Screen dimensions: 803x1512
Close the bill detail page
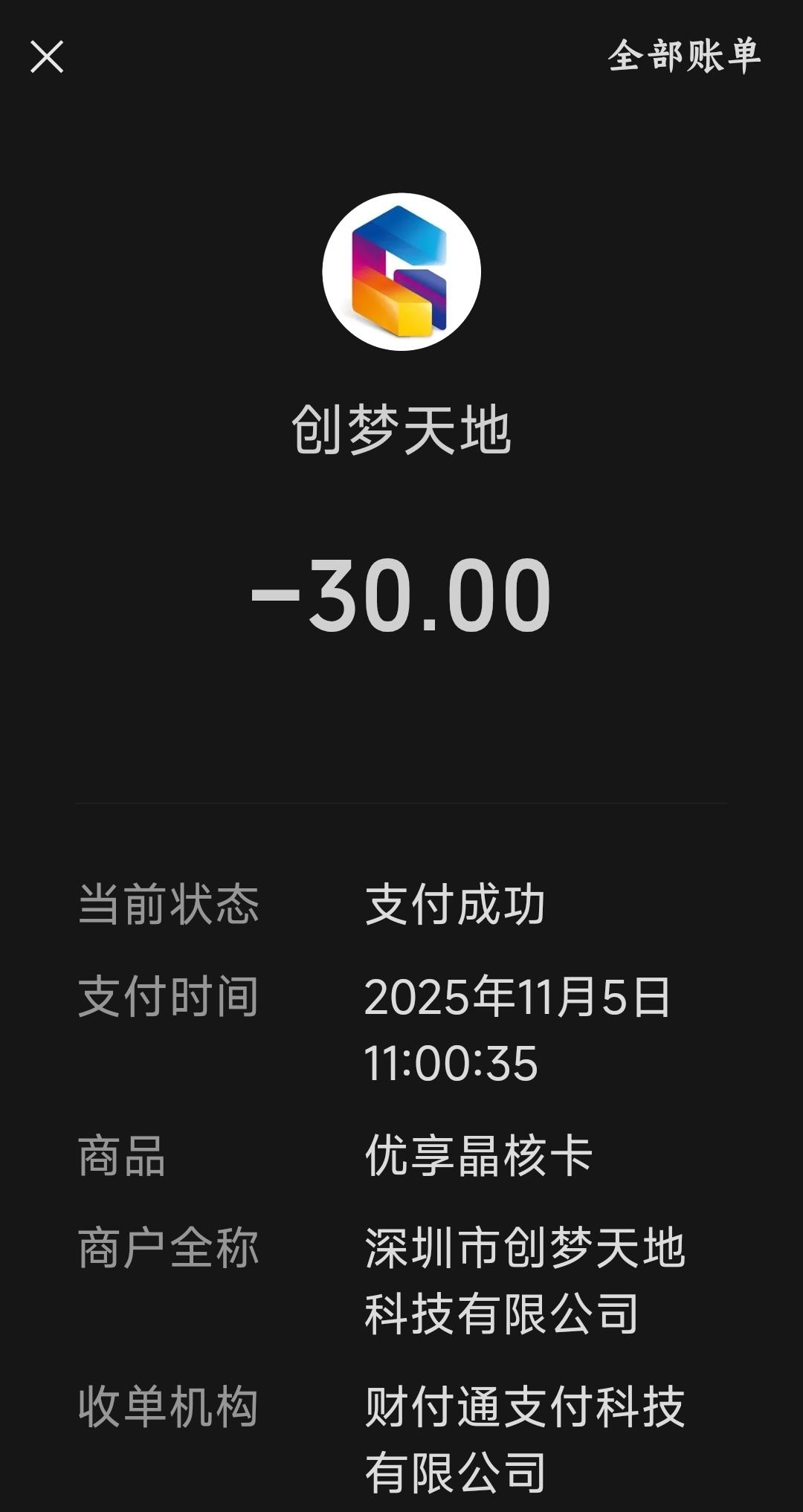(x=48, y=58)
